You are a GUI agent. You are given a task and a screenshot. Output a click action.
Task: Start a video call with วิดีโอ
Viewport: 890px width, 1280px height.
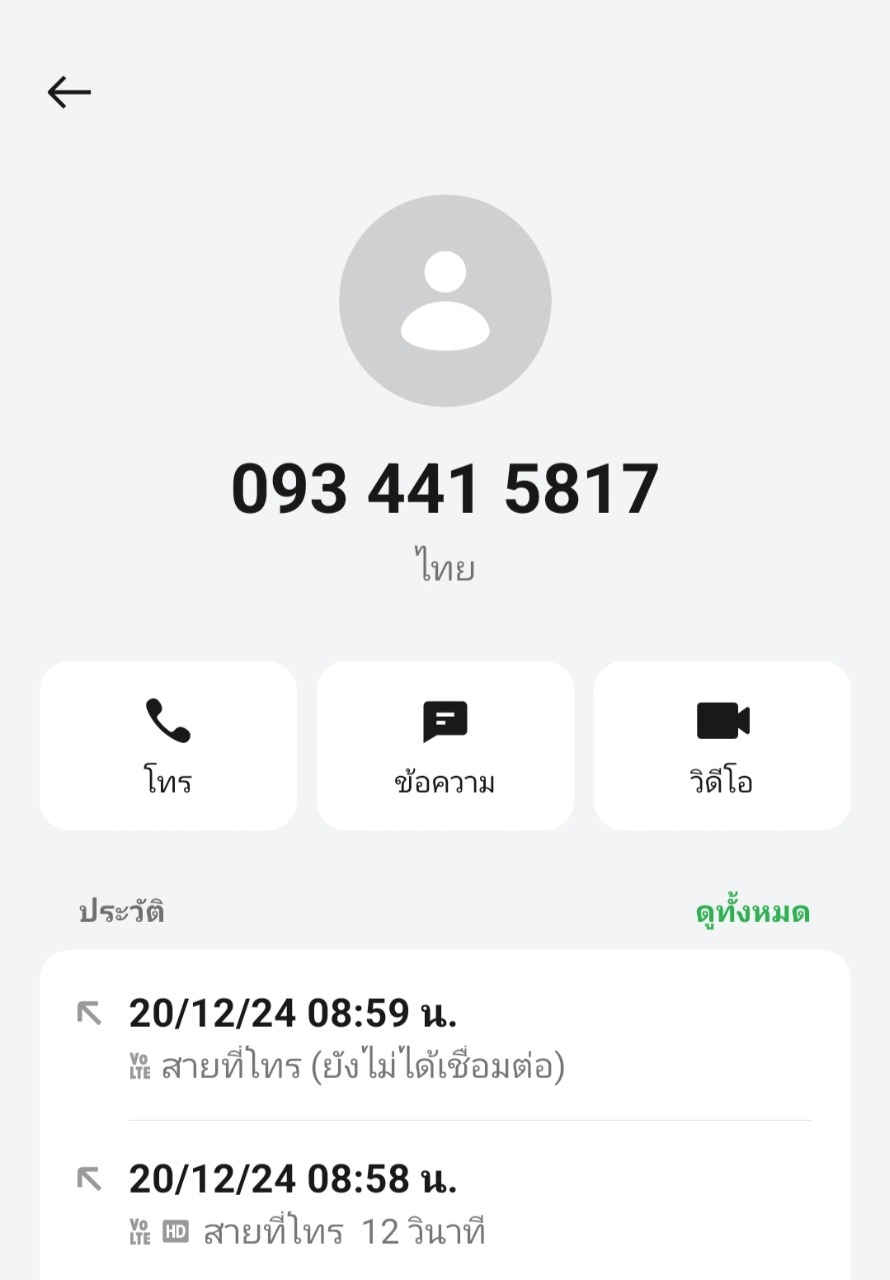pyautogui.click(x=722, y=745)
